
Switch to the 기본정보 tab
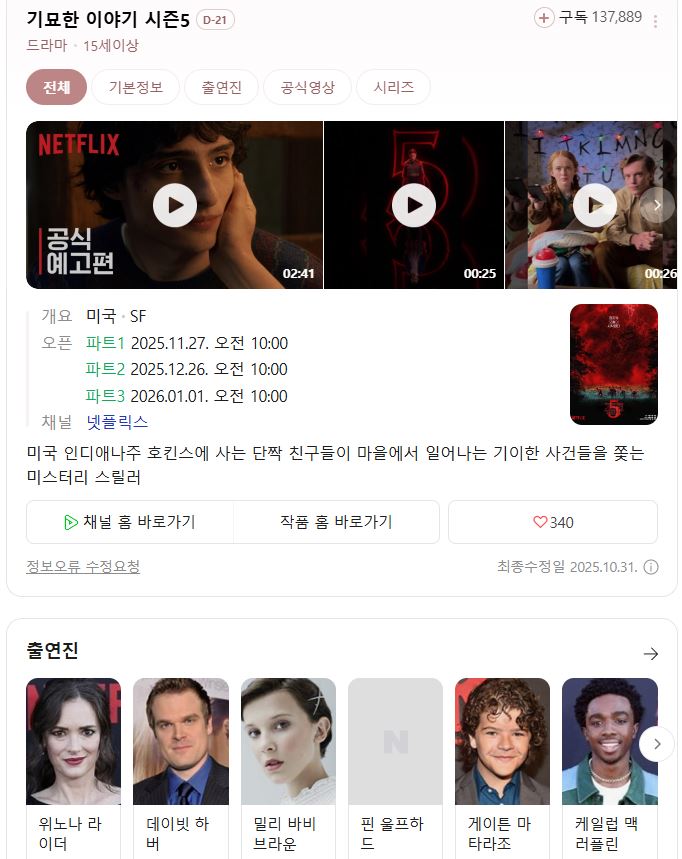pyautogui.click(x=135, y=87)
